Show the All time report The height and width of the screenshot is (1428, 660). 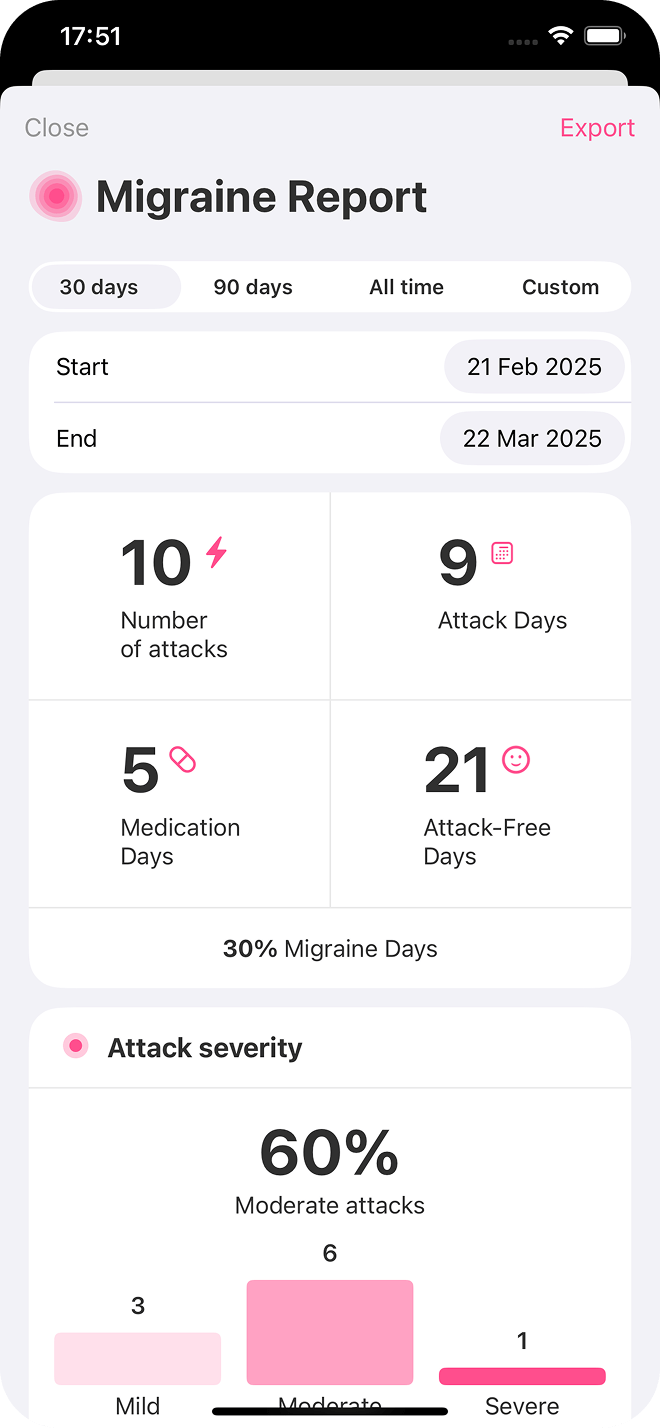pos(406,287)
